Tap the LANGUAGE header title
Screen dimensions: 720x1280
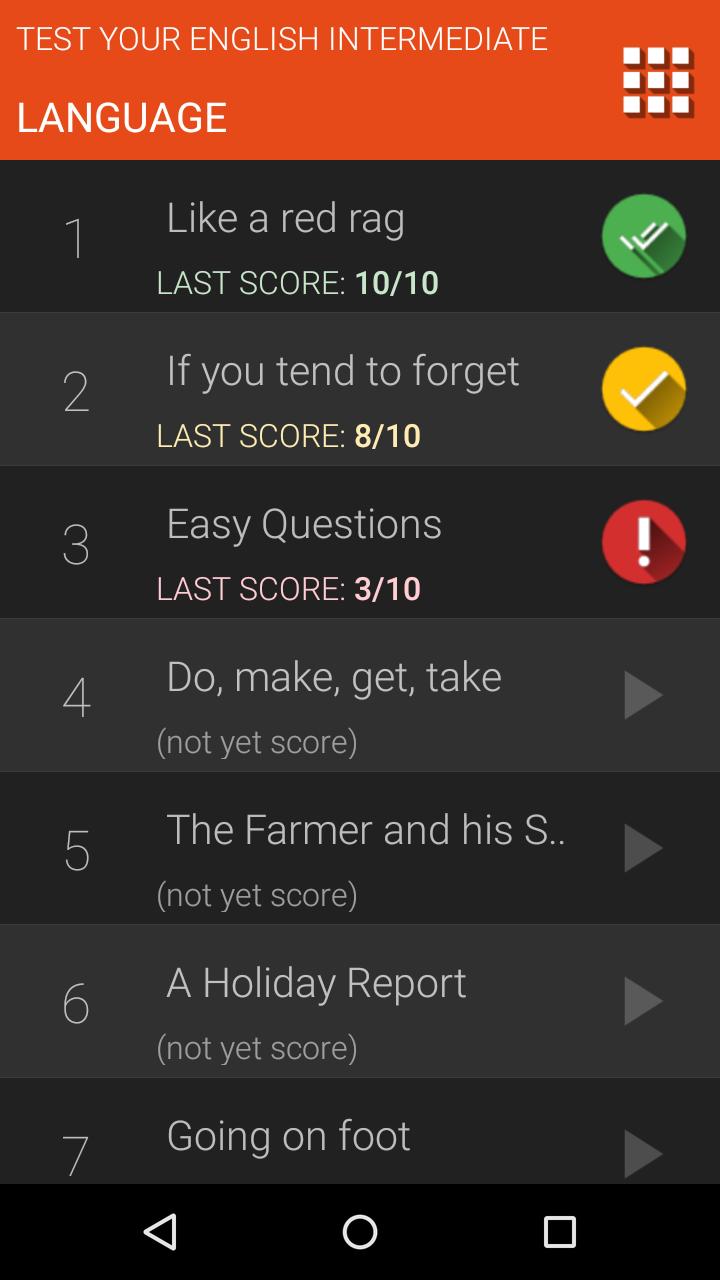(x=122, y=116)
